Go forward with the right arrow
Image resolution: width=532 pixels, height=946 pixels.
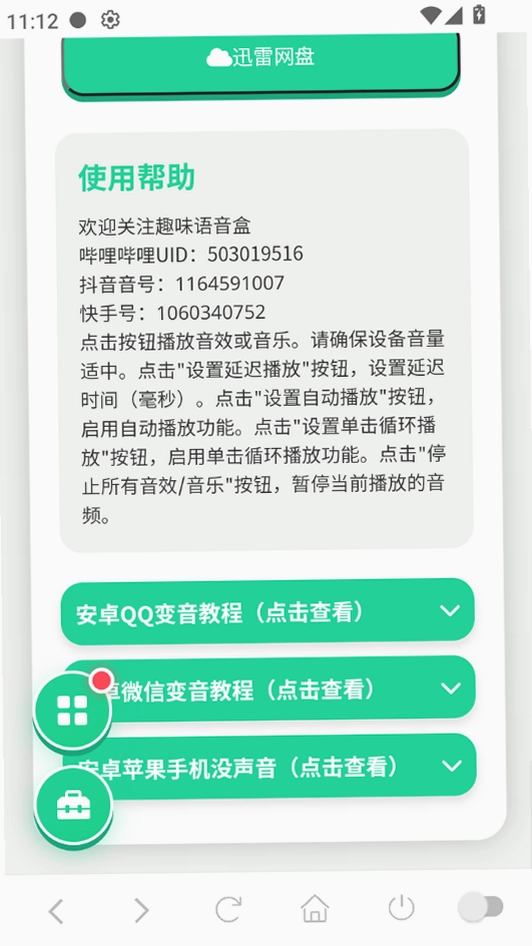pyautogui.click(x=142, y=910)
